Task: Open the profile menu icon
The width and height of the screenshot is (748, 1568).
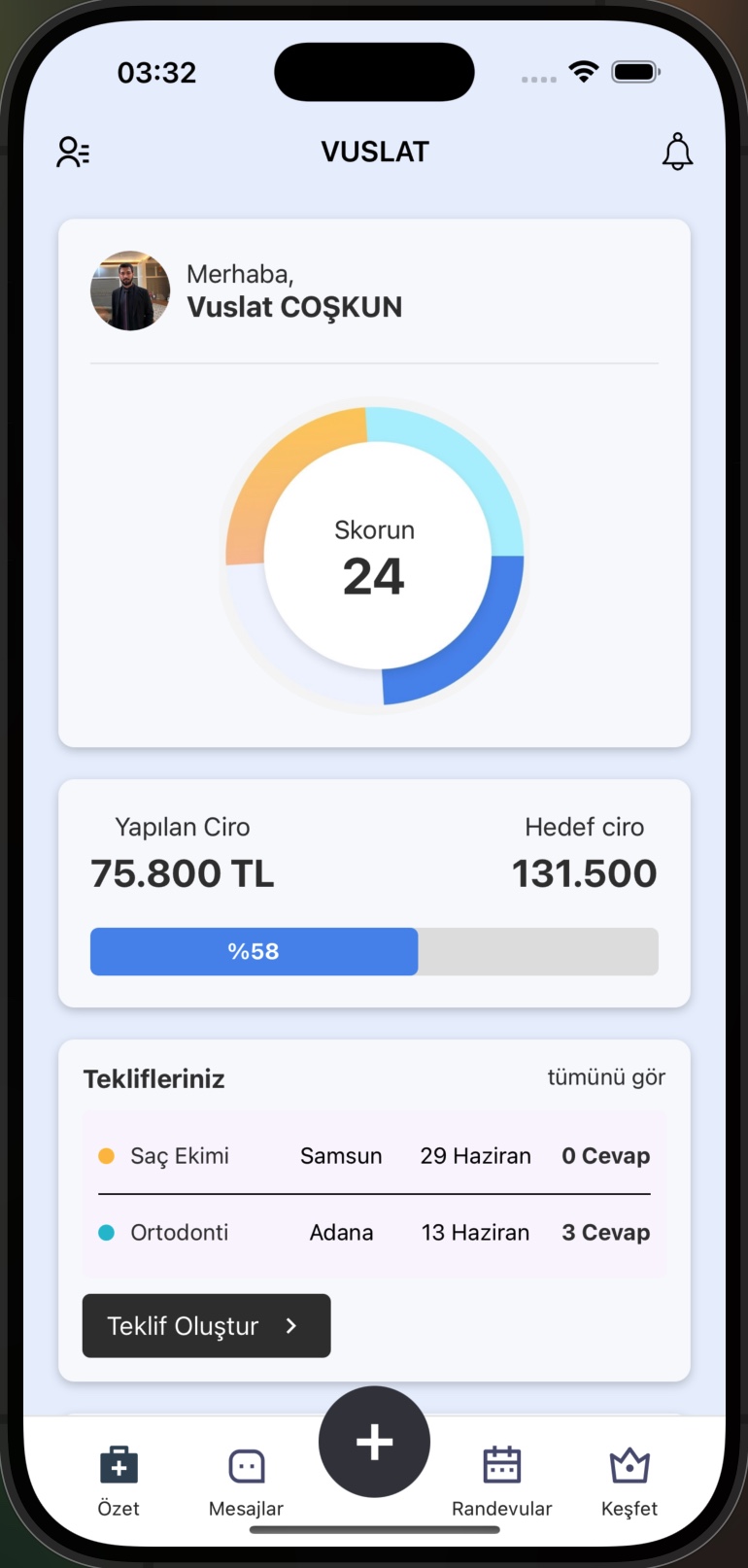Action: pyautogui.click(x=73, y=153)
